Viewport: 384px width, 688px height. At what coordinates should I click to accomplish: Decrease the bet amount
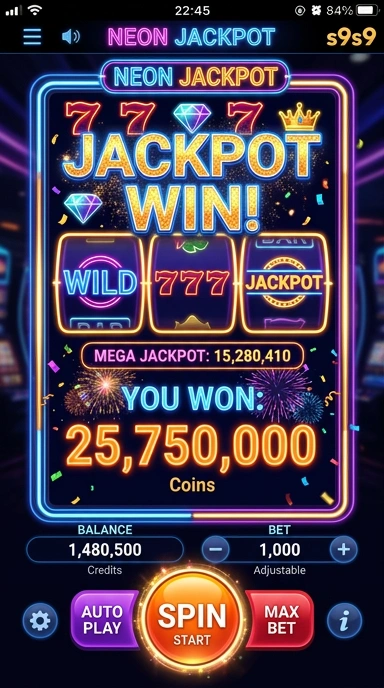tap(215, 549)
